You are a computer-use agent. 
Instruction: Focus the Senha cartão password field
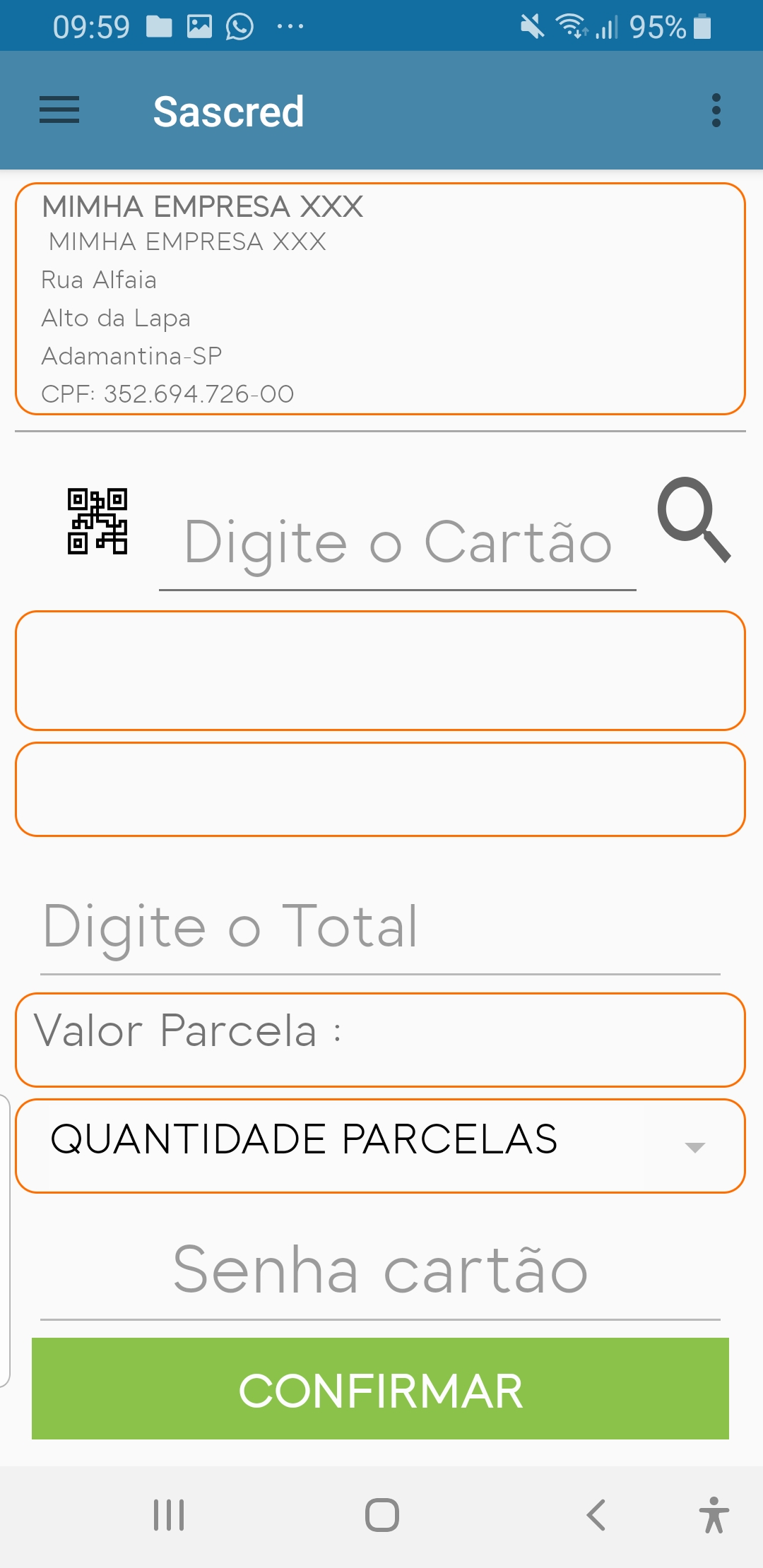coord(380,1271)
